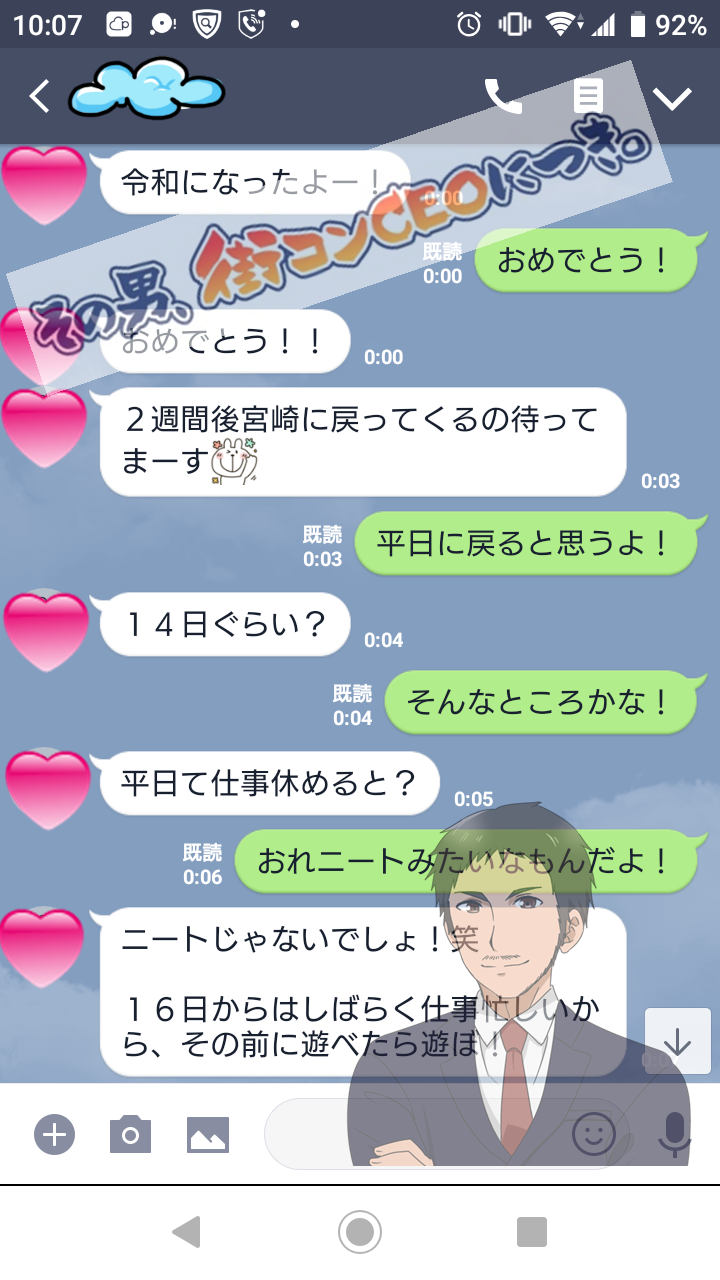720x1280 pixels.
Task: Jump to the latest message with down arrow
Action: tap(677, 1041)
